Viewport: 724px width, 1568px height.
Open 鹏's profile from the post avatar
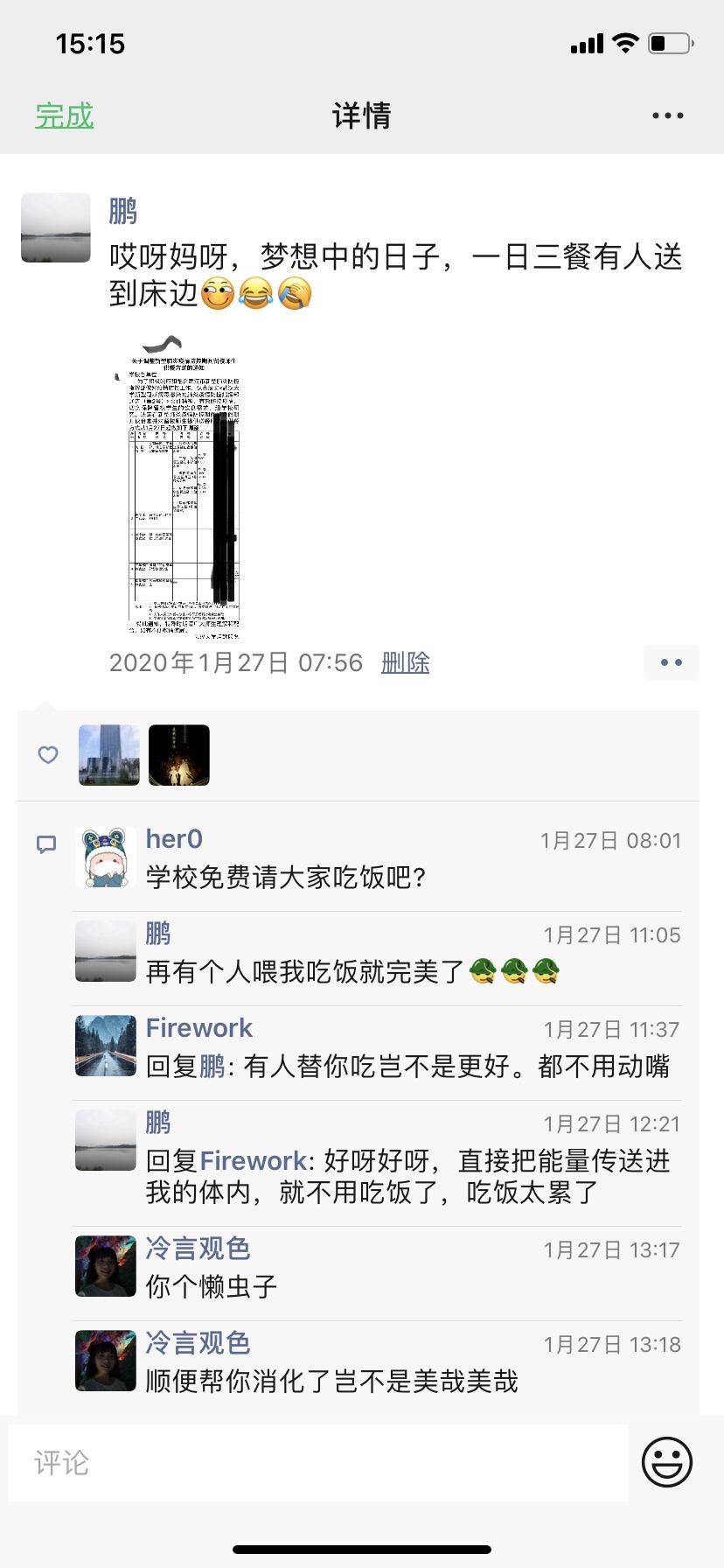point(56,227)
